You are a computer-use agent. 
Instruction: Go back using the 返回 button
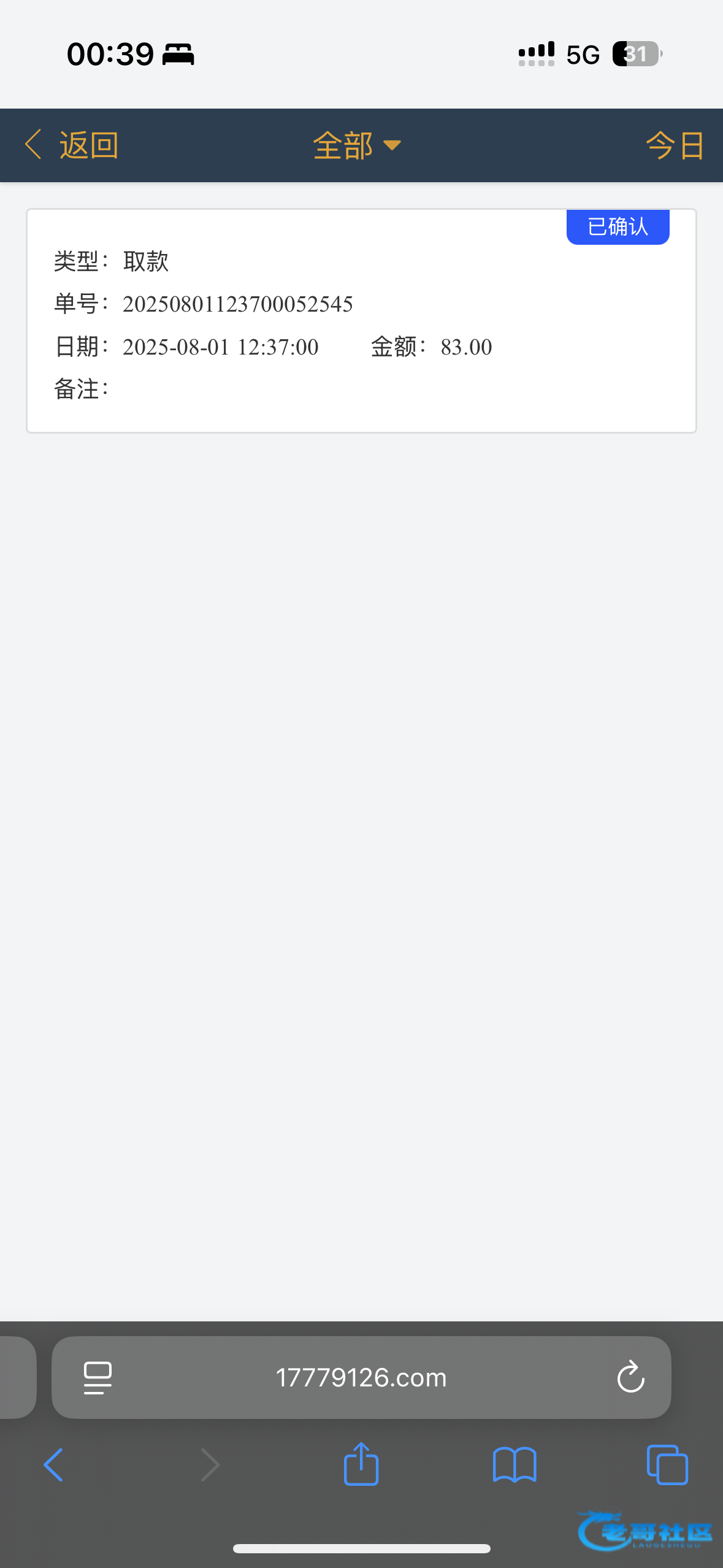72,145
